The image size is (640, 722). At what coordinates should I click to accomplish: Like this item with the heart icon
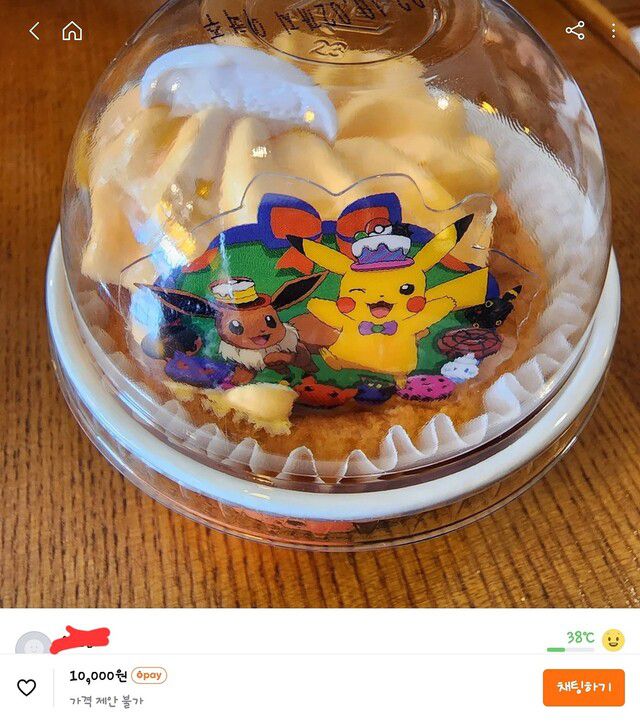[27, 687]
